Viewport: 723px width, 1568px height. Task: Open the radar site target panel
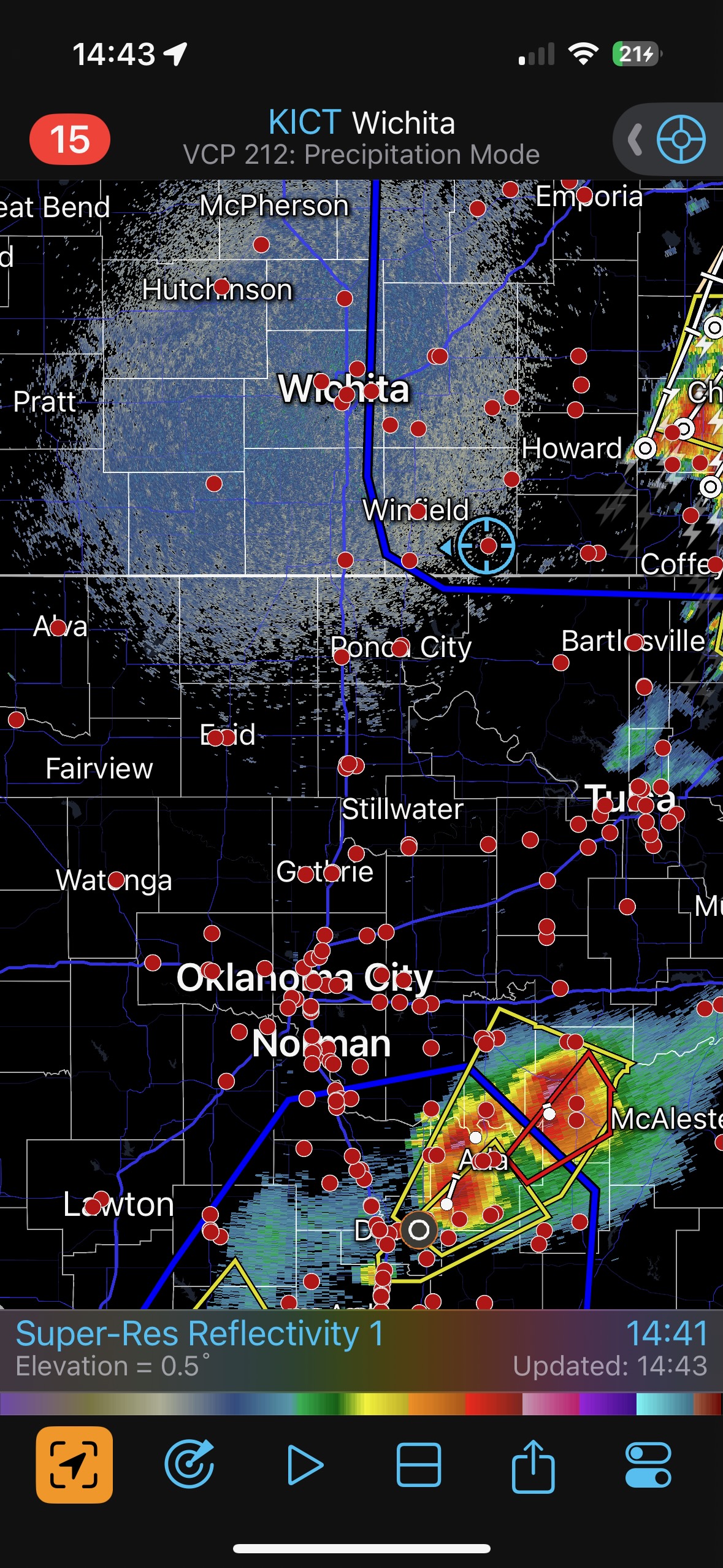coord(679,139)
